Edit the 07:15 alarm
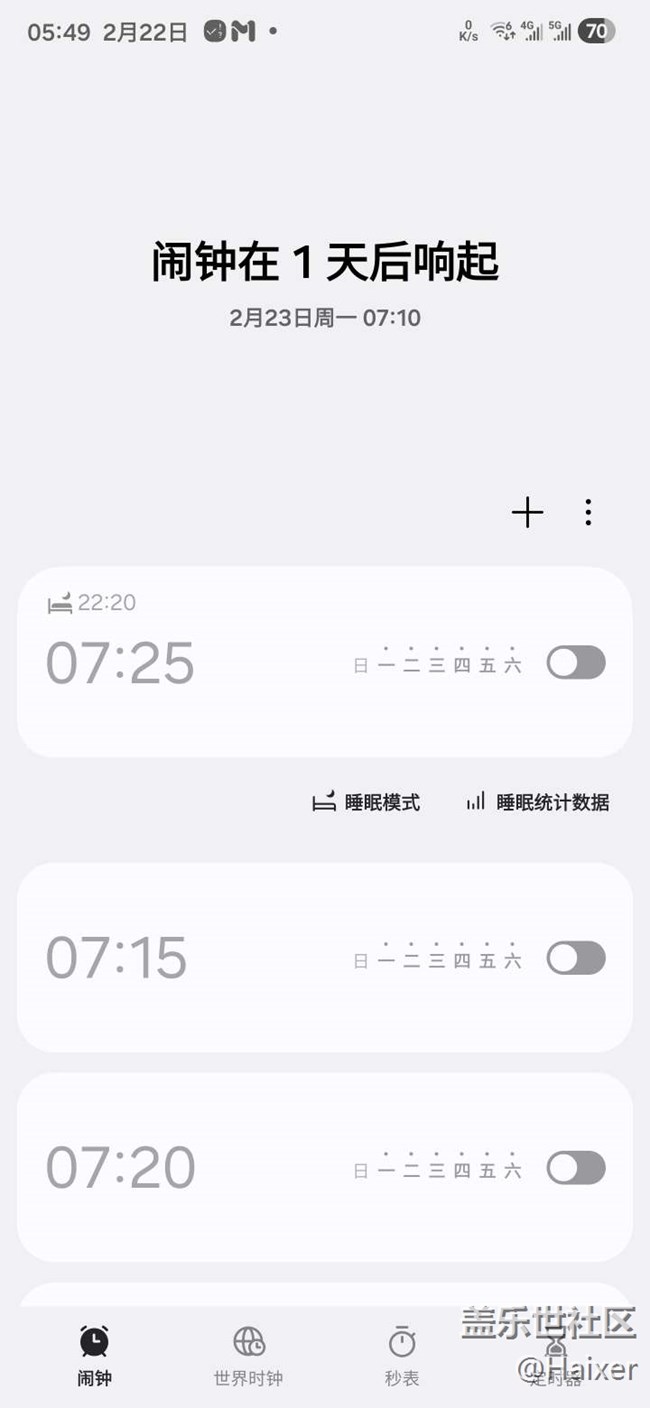This screenshot has height=1408, width=650. point(200,958)
